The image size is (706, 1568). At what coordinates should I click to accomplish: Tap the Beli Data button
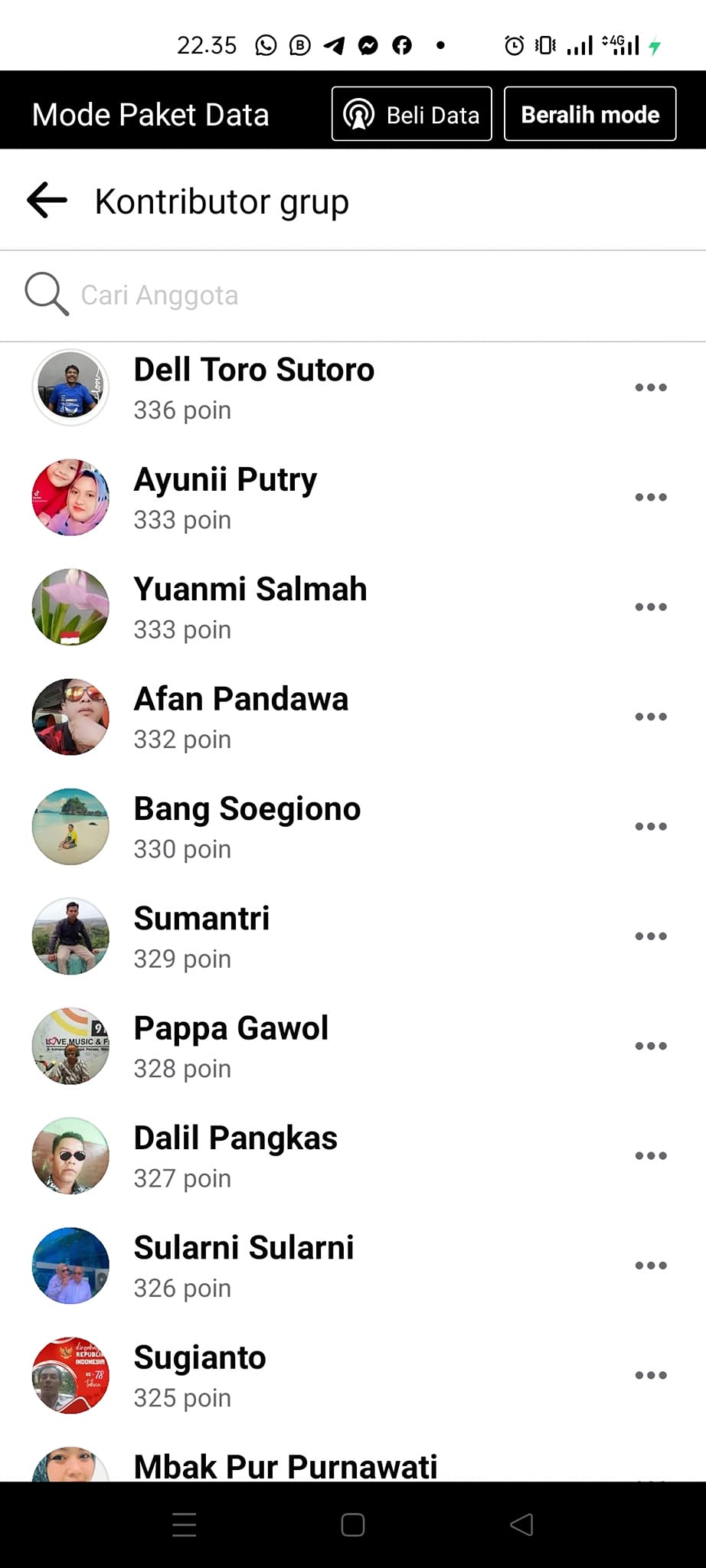(x=411, y=115)
